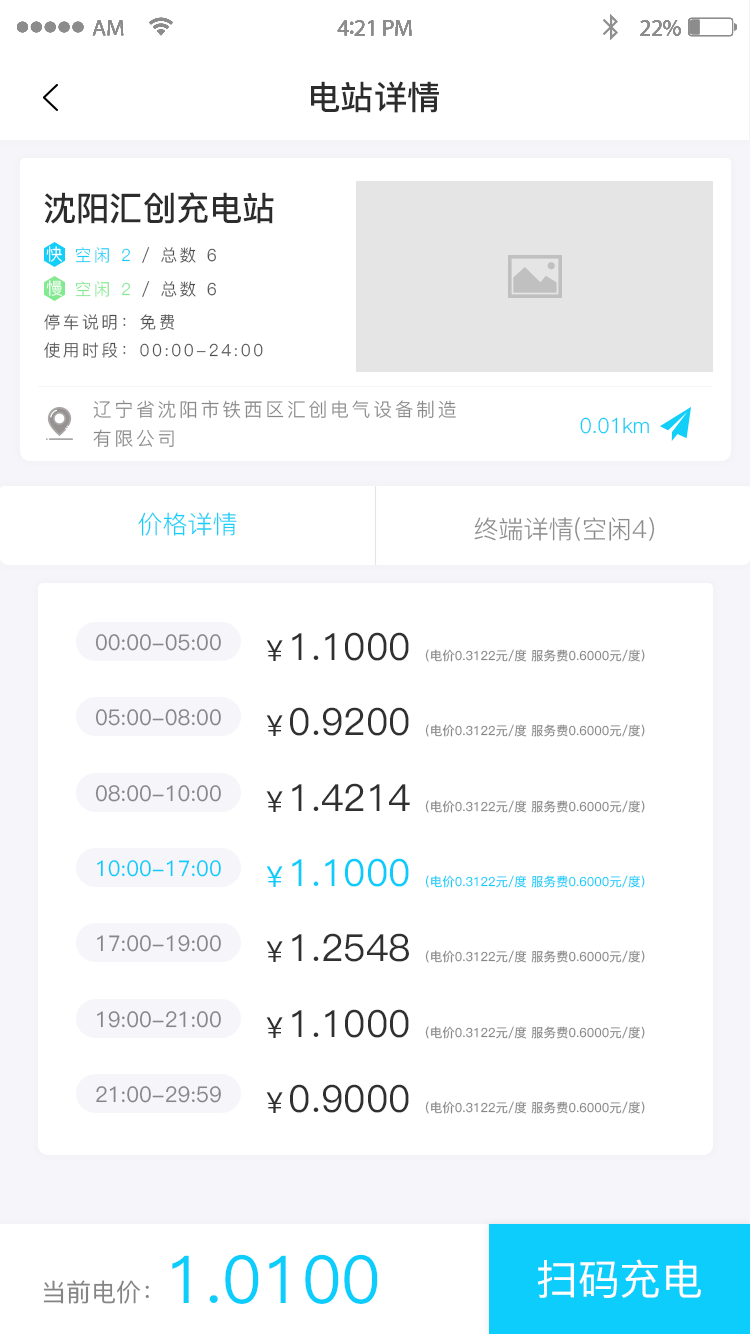The width and height of the screenshot is (750, 1334).
Task: Open navigation via the paper plane icon
Action: pyautogui.click(x=676, y=424)
